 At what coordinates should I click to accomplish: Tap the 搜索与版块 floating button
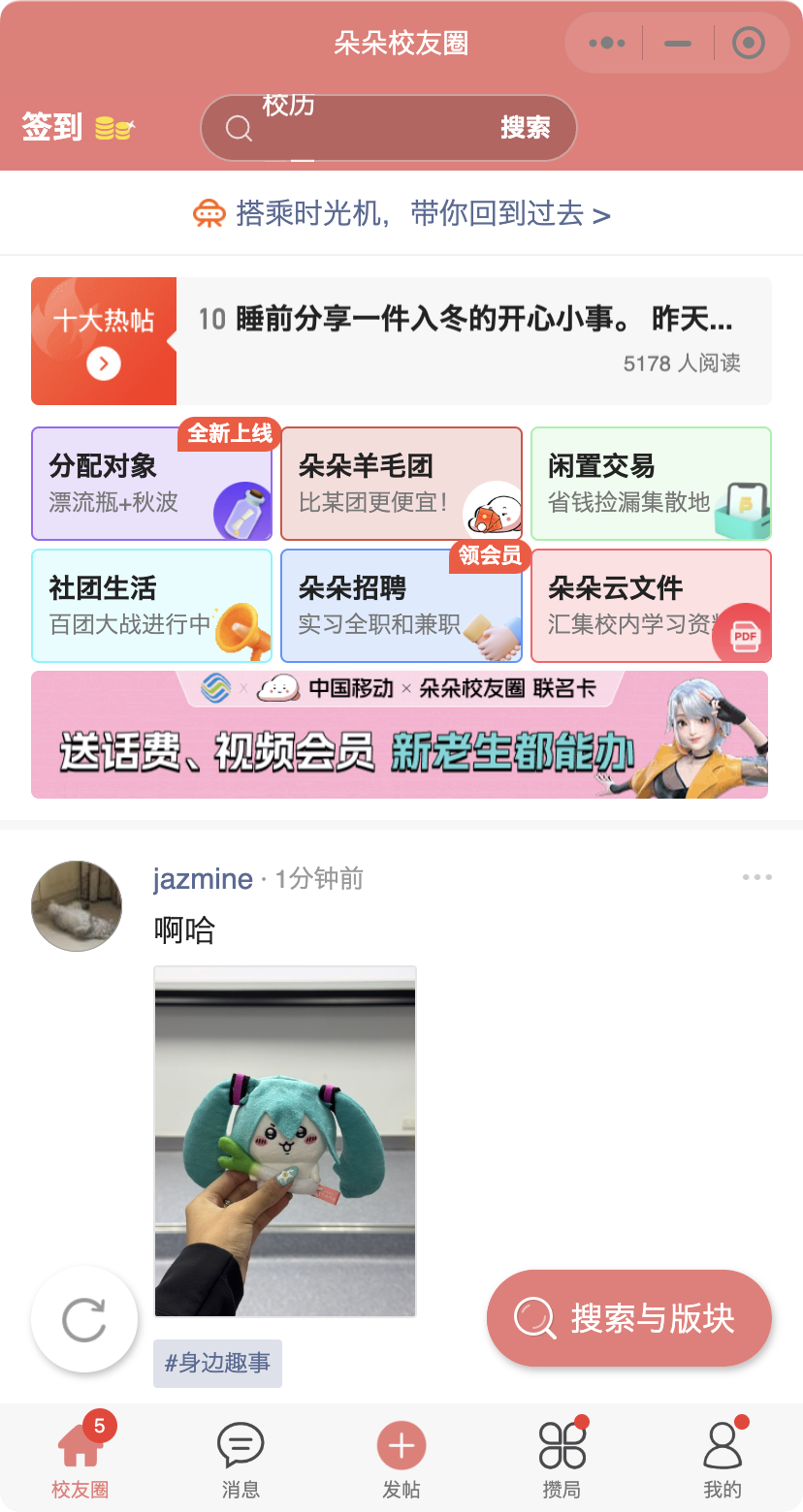coord(628,1318)
